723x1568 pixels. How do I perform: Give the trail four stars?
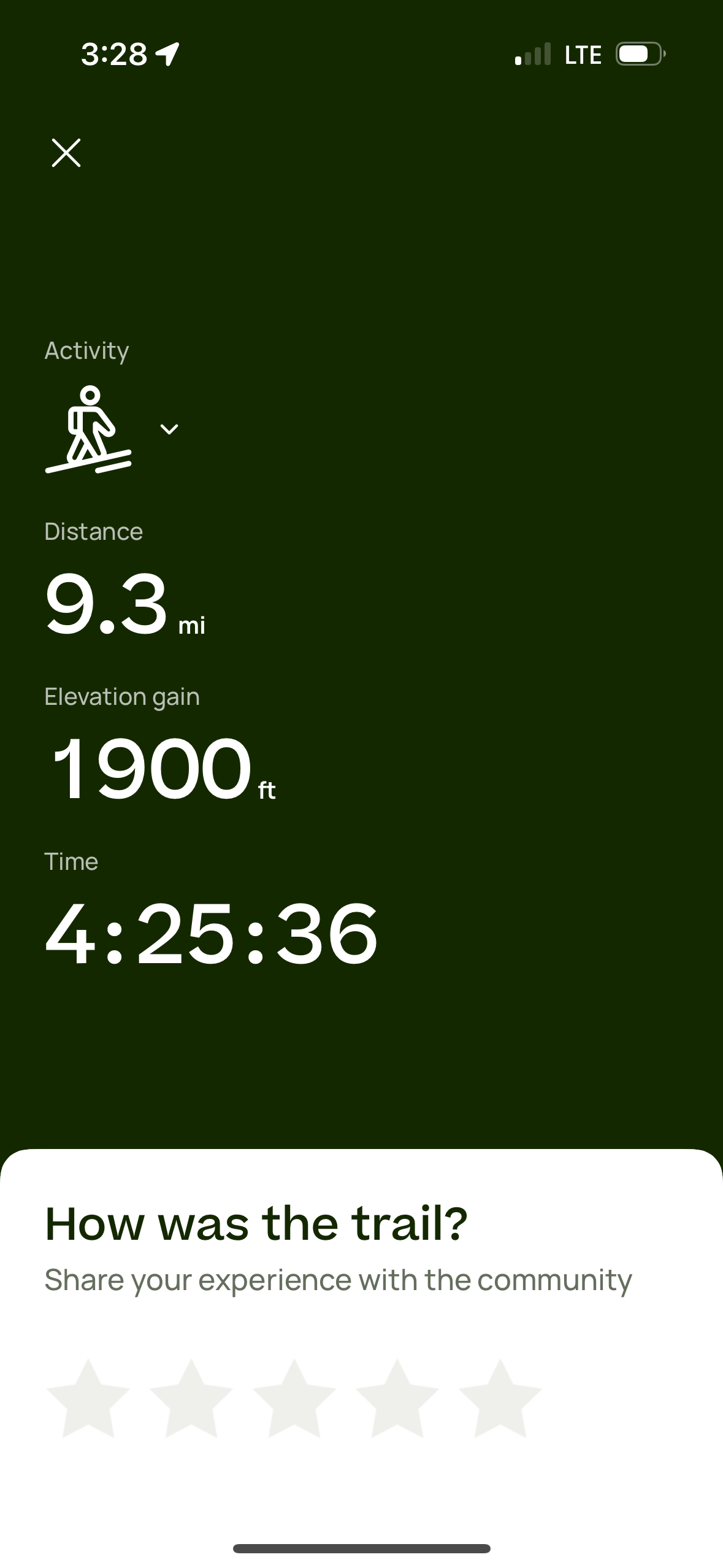click(397, 1399)
